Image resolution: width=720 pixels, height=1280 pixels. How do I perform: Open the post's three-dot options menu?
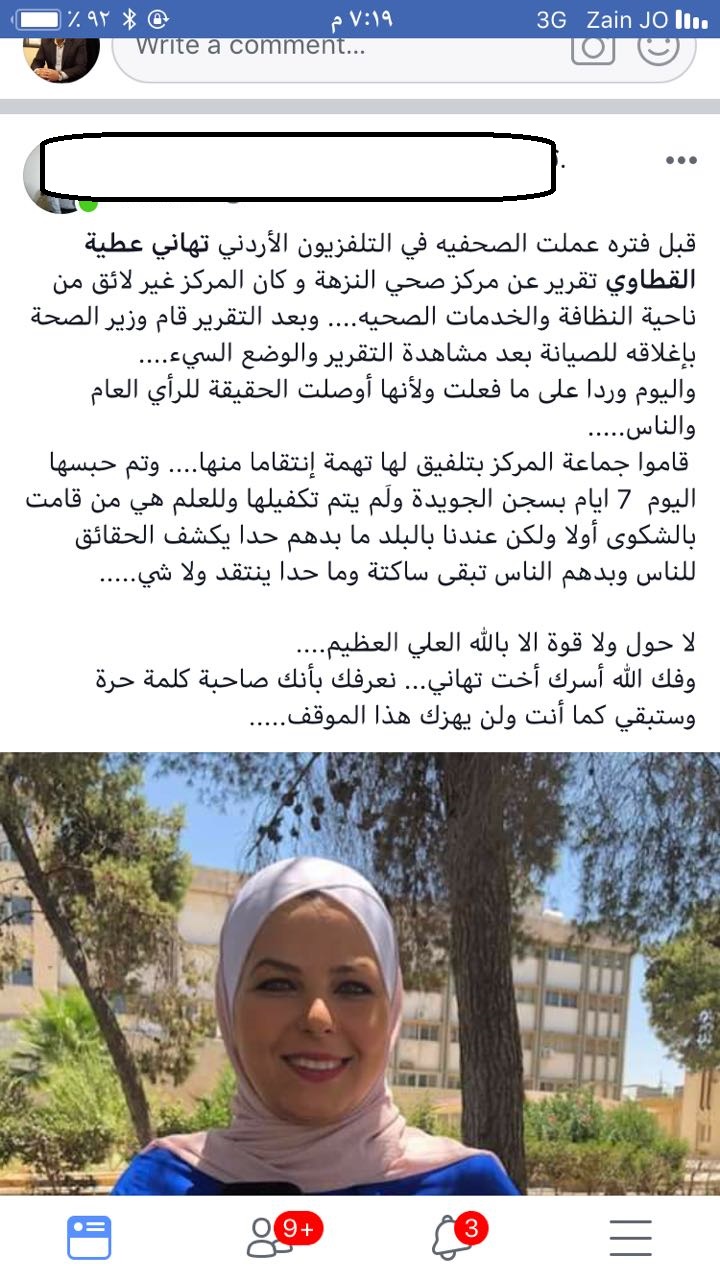[x=680, y=160]
